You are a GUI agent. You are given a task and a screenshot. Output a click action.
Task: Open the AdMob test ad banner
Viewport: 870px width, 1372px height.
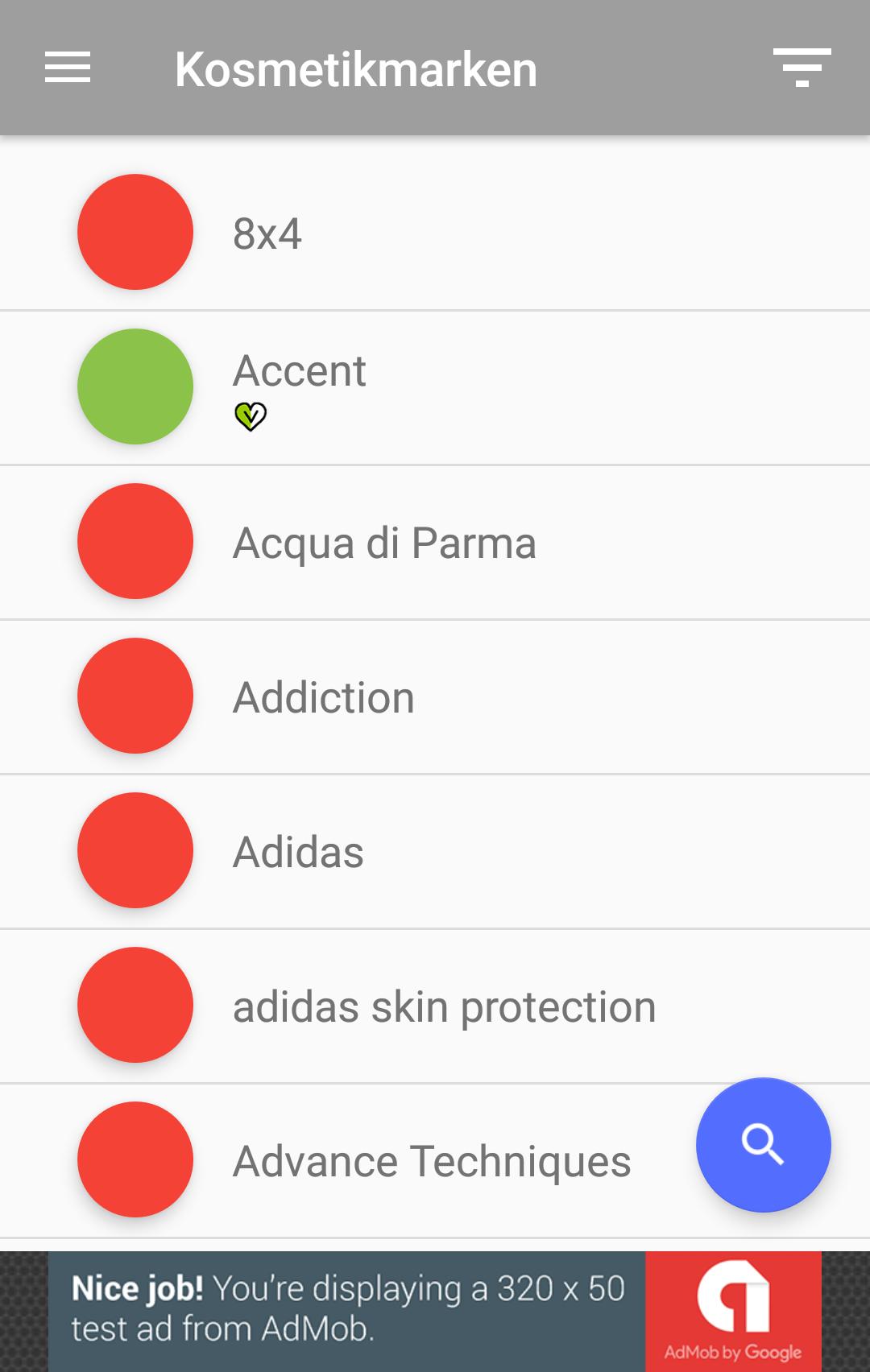(435, 1311)
